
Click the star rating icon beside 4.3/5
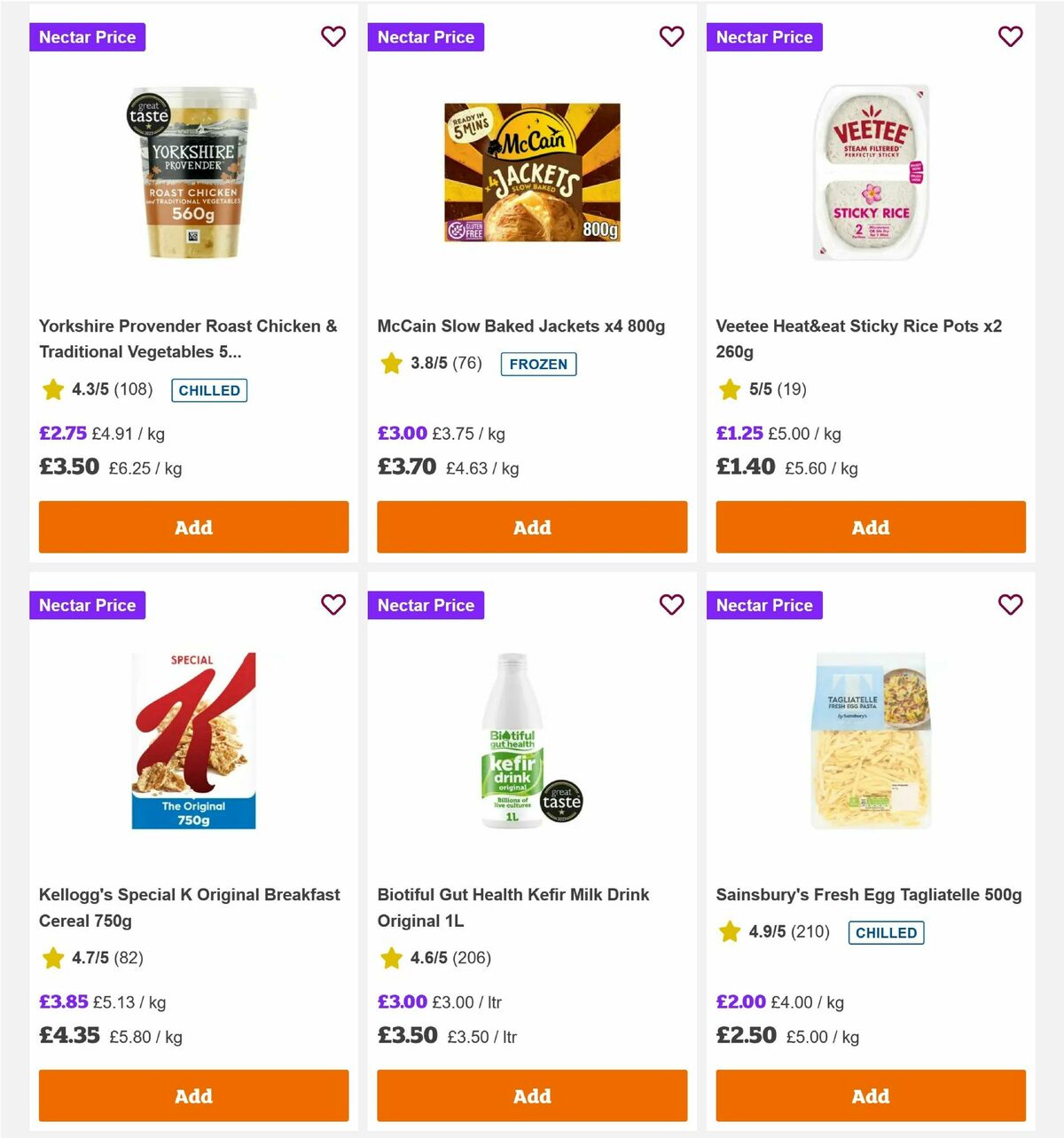coord(51,390)
